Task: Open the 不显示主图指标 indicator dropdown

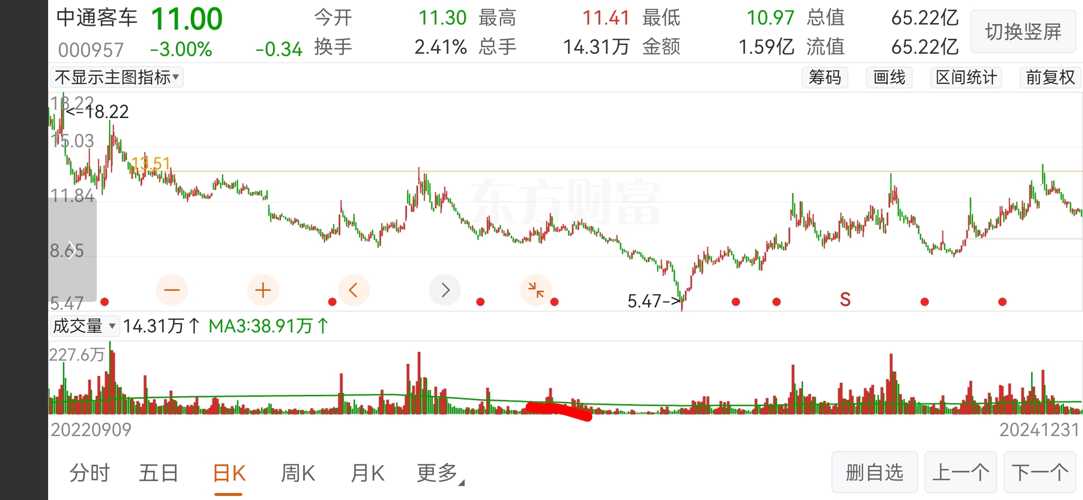Action: (x=117, y=77)
